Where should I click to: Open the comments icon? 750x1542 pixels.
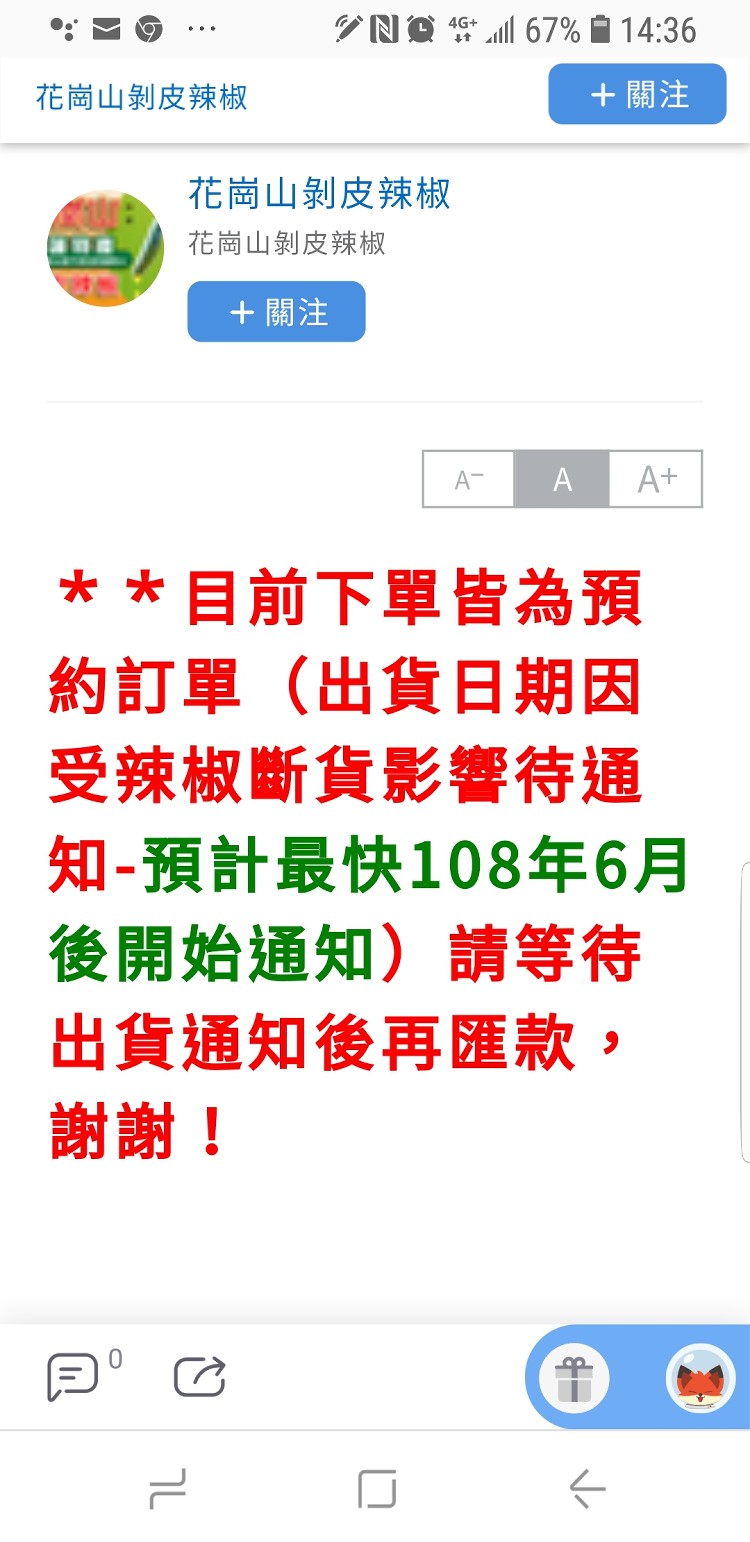74,1377
